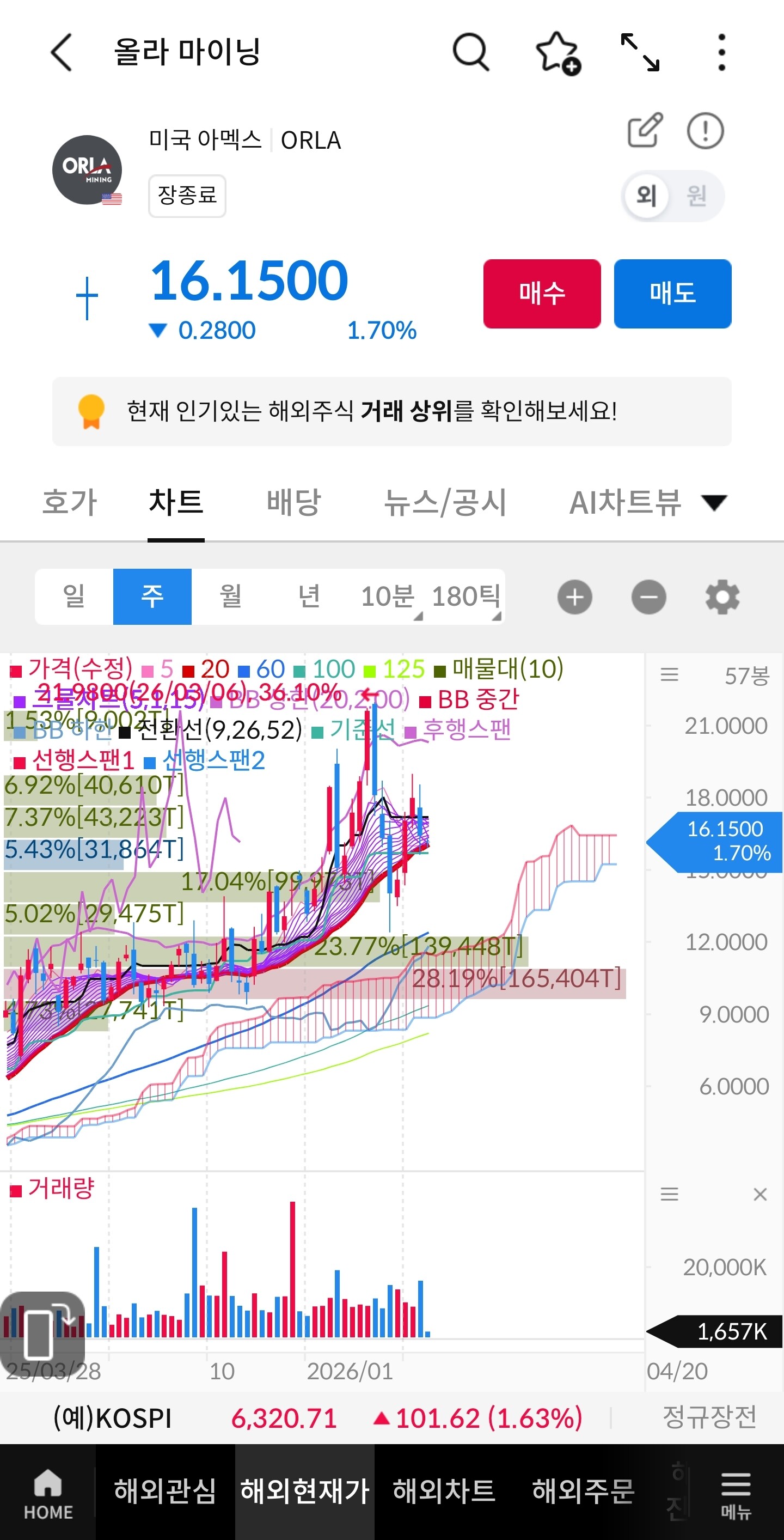The image size is (784, 1540).
Task: Open the info exclamation icon
Action: click(705, 131)
